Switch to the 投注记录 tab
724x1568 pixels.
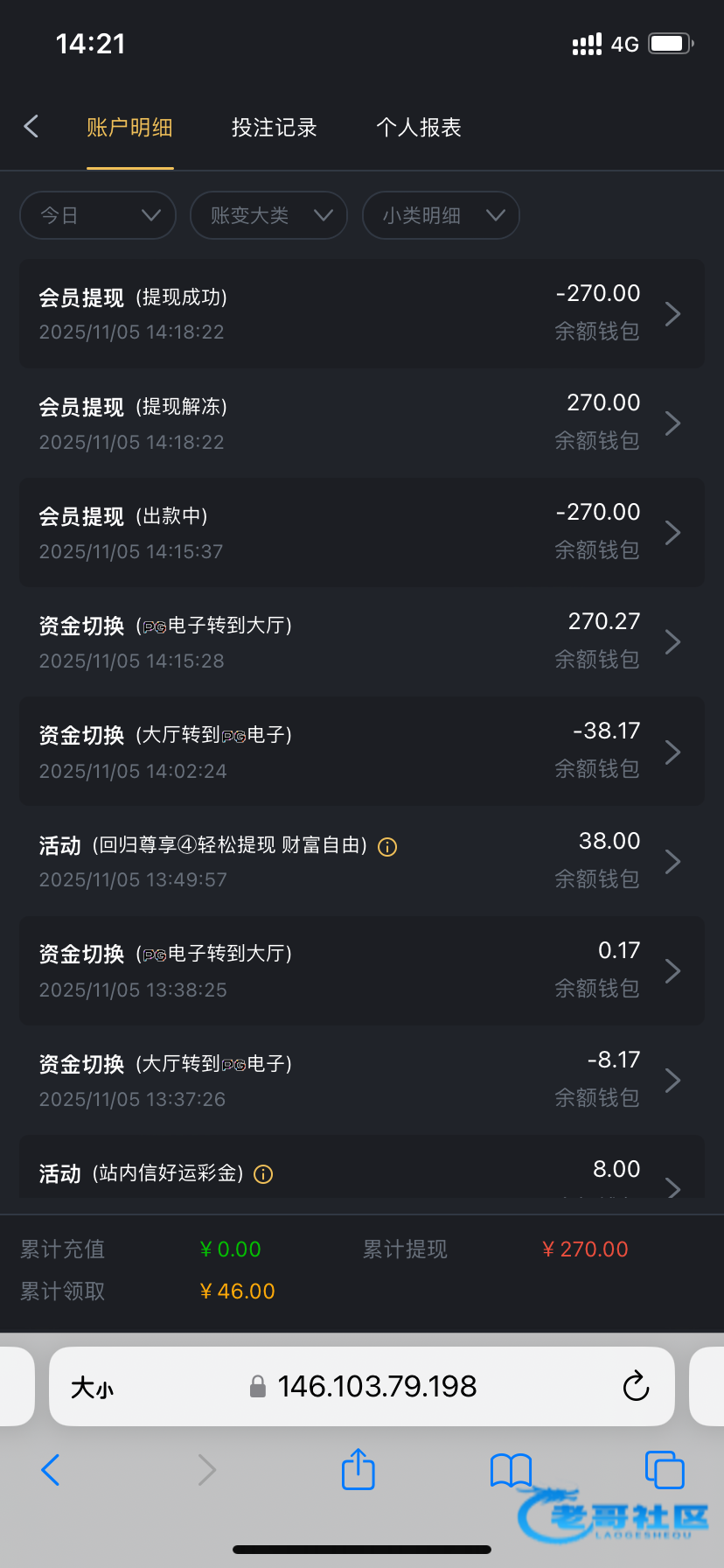click(x=274, y=128)
